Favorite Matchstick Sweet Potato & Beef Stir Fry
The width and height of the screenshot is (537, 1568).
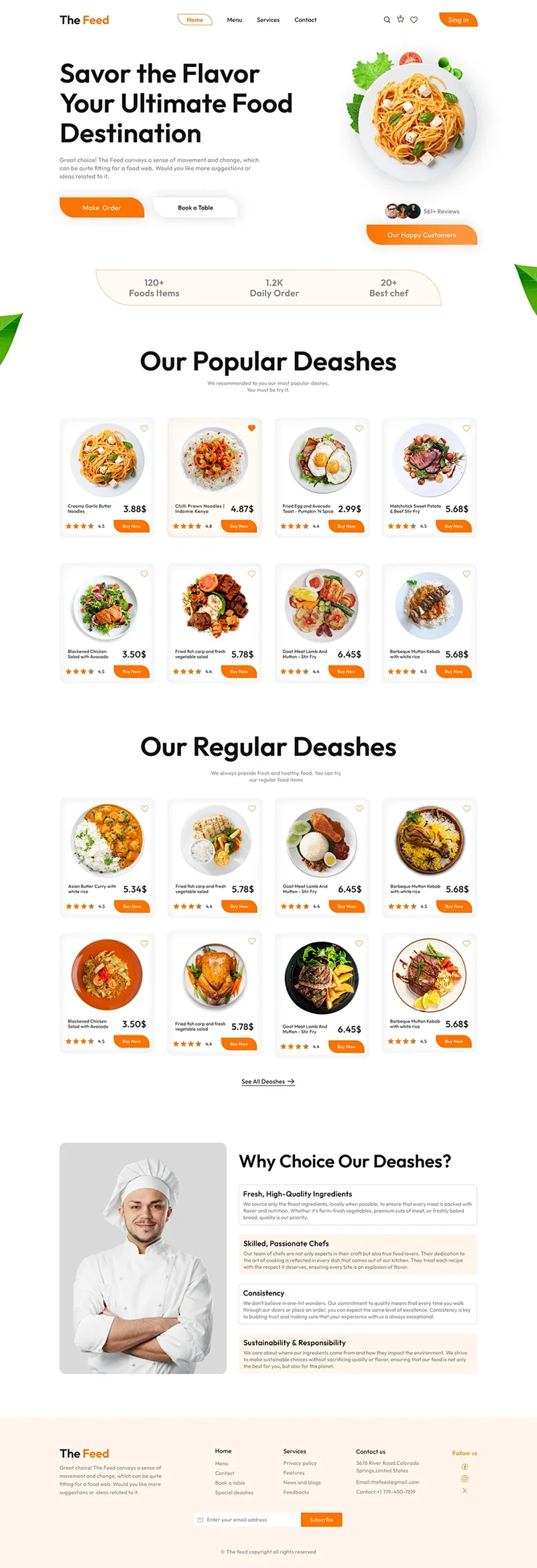467,428
